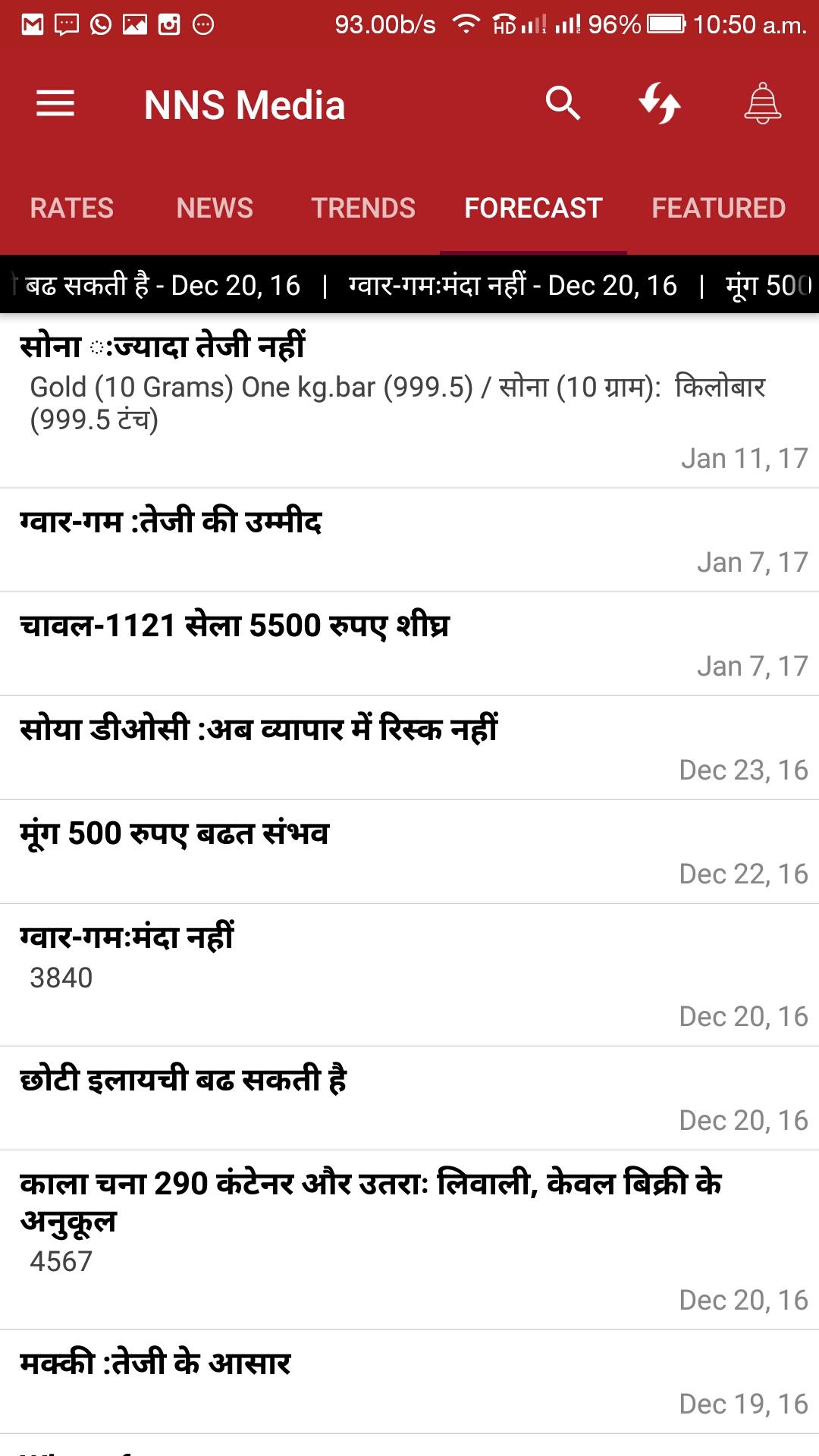Tap the refresh arrows icon
This screenshot has width=819, height=1456.
[x=659, y=104]
